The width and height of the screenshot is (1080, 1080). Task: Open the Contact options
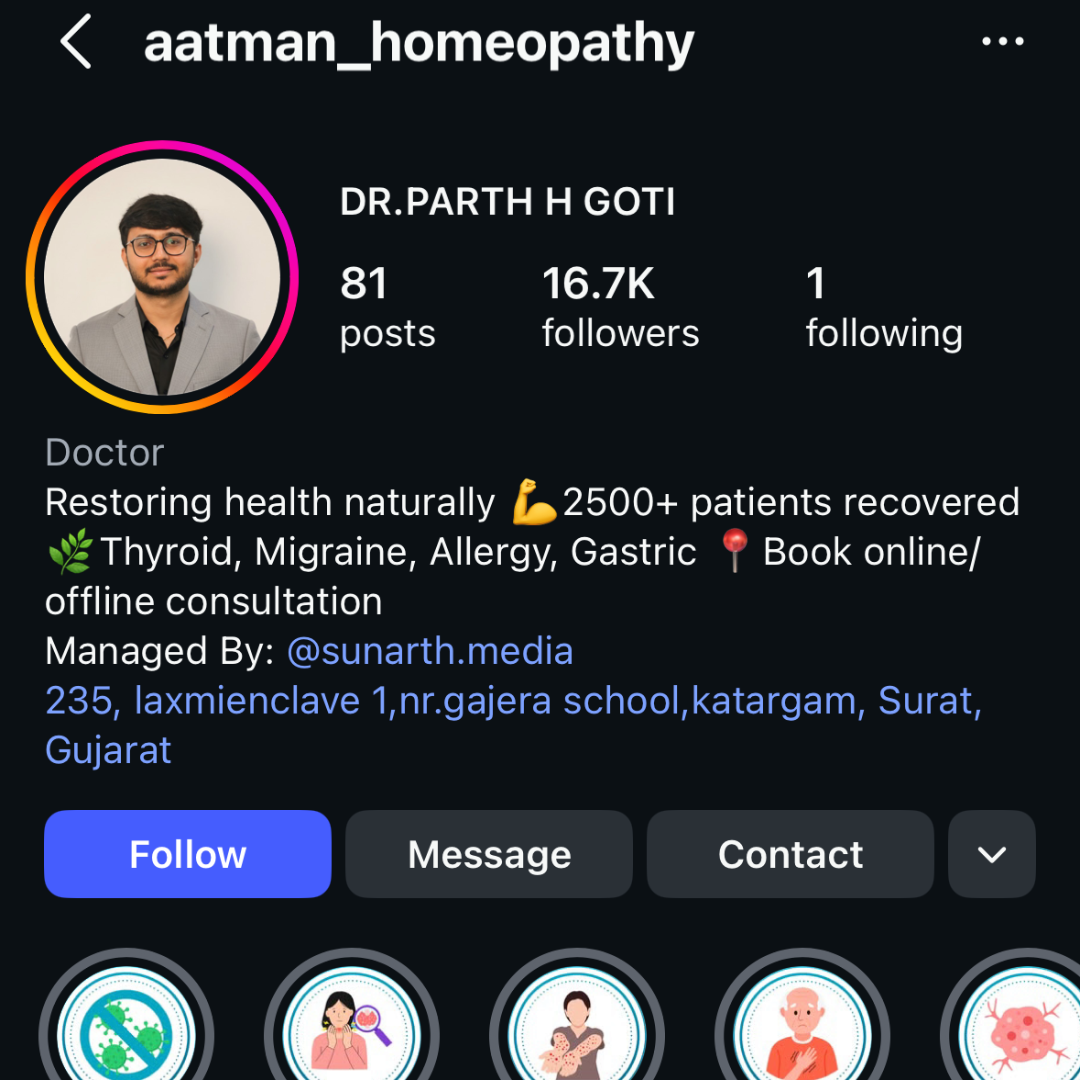click(x=790, y=854)
